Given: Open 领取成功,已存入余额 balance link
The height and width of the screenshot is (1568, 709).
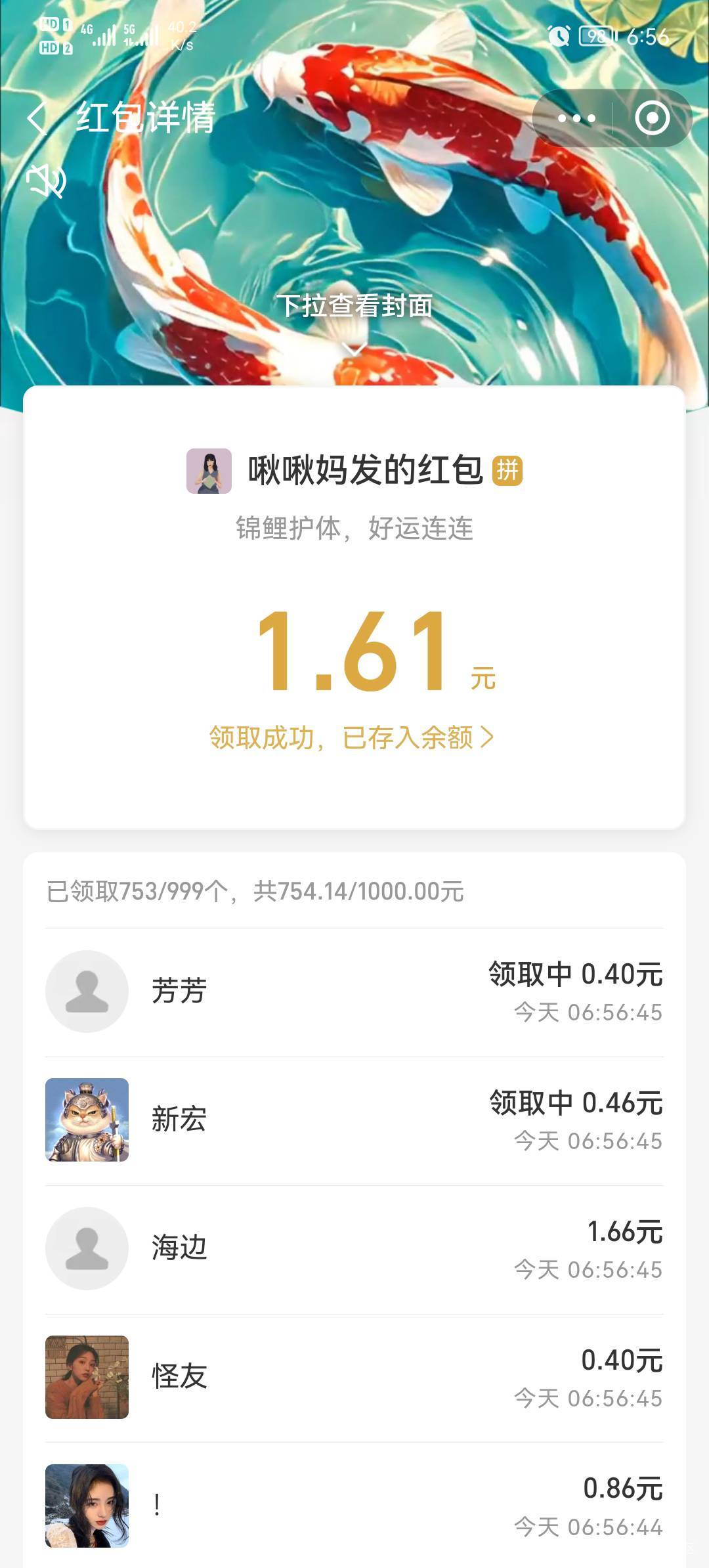Looking at the screenshot, I should point(352,737).
